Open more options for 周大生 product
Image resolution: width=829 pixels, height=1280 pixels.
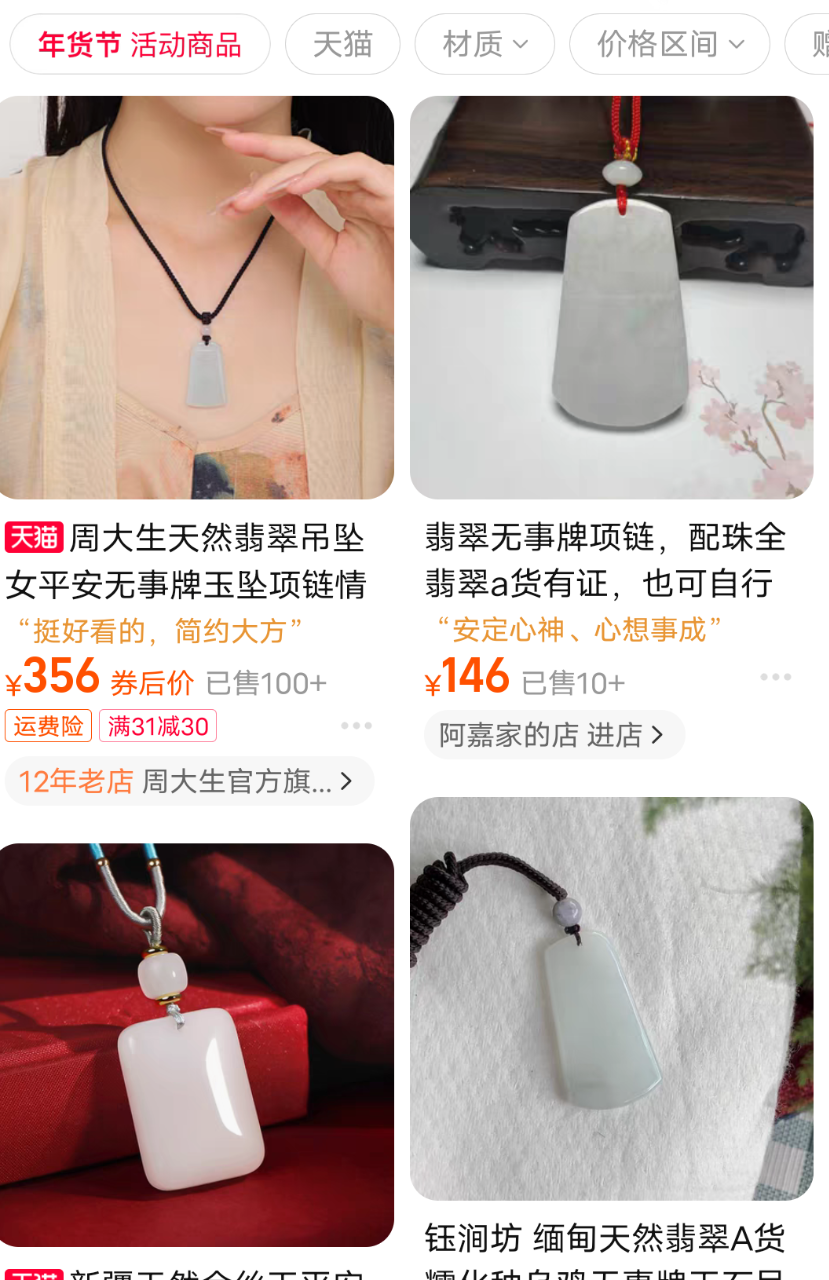(356, 726)
